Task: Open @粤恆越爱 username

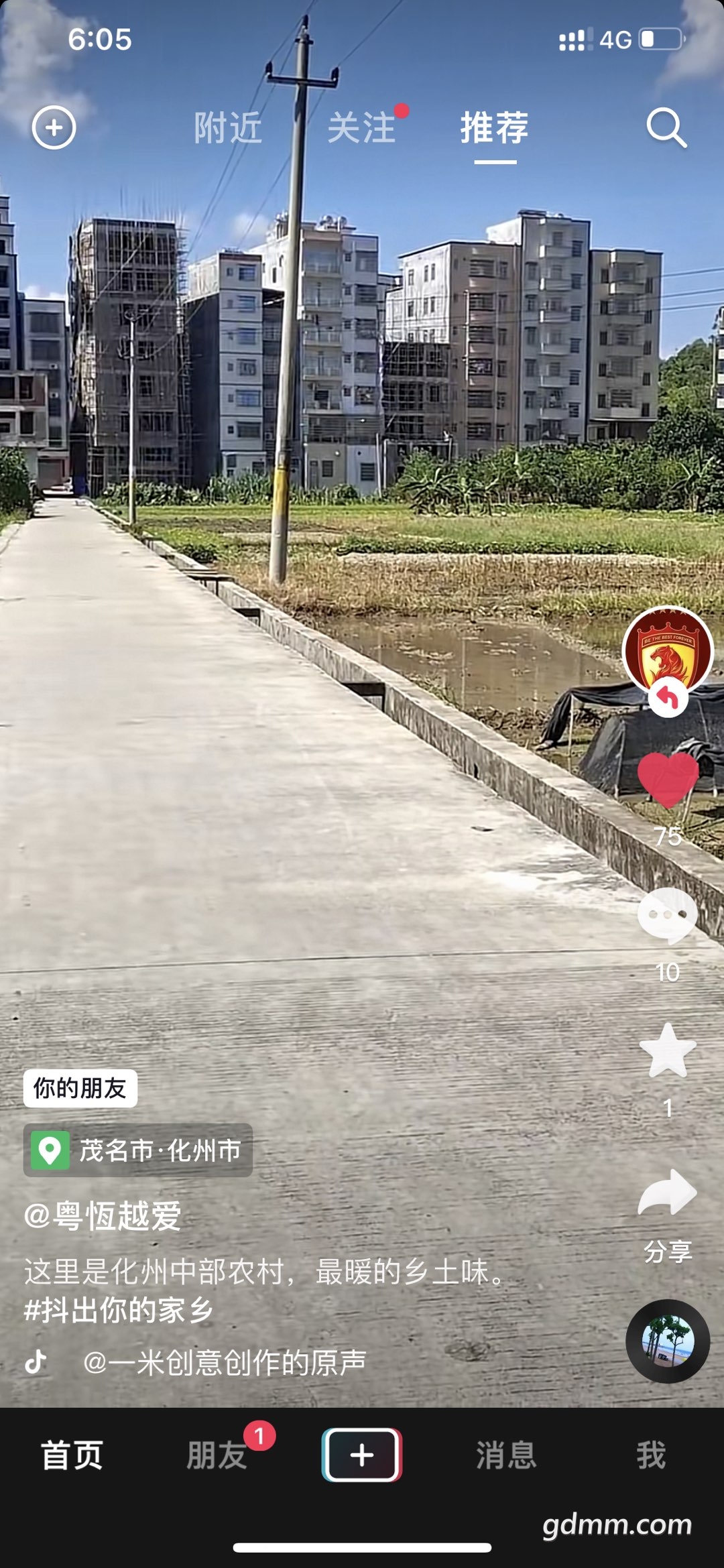Action: pyautogui.click(x=103, y=1216)
